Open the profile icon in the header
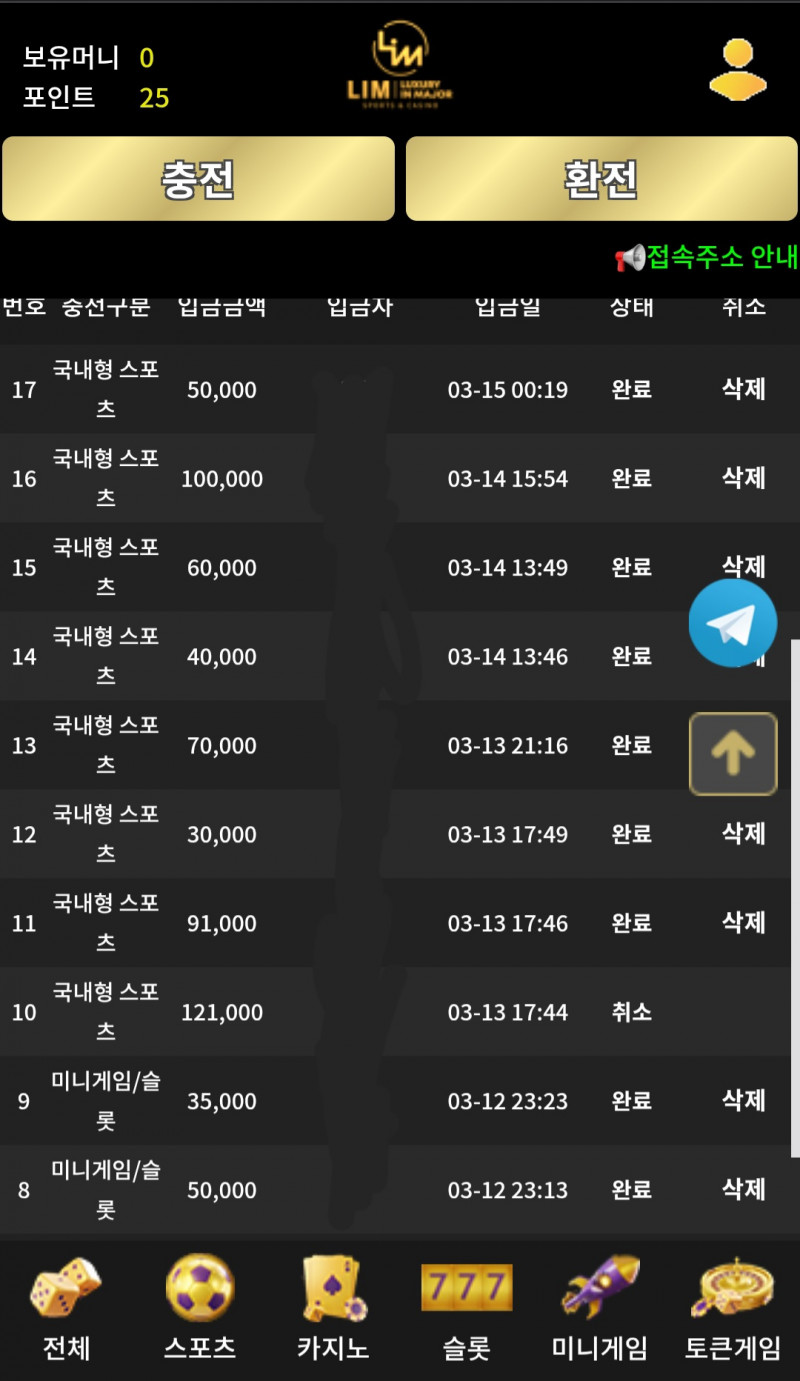Image resolution: width=800 pixels, height=1381 pixels. point(738,70)
